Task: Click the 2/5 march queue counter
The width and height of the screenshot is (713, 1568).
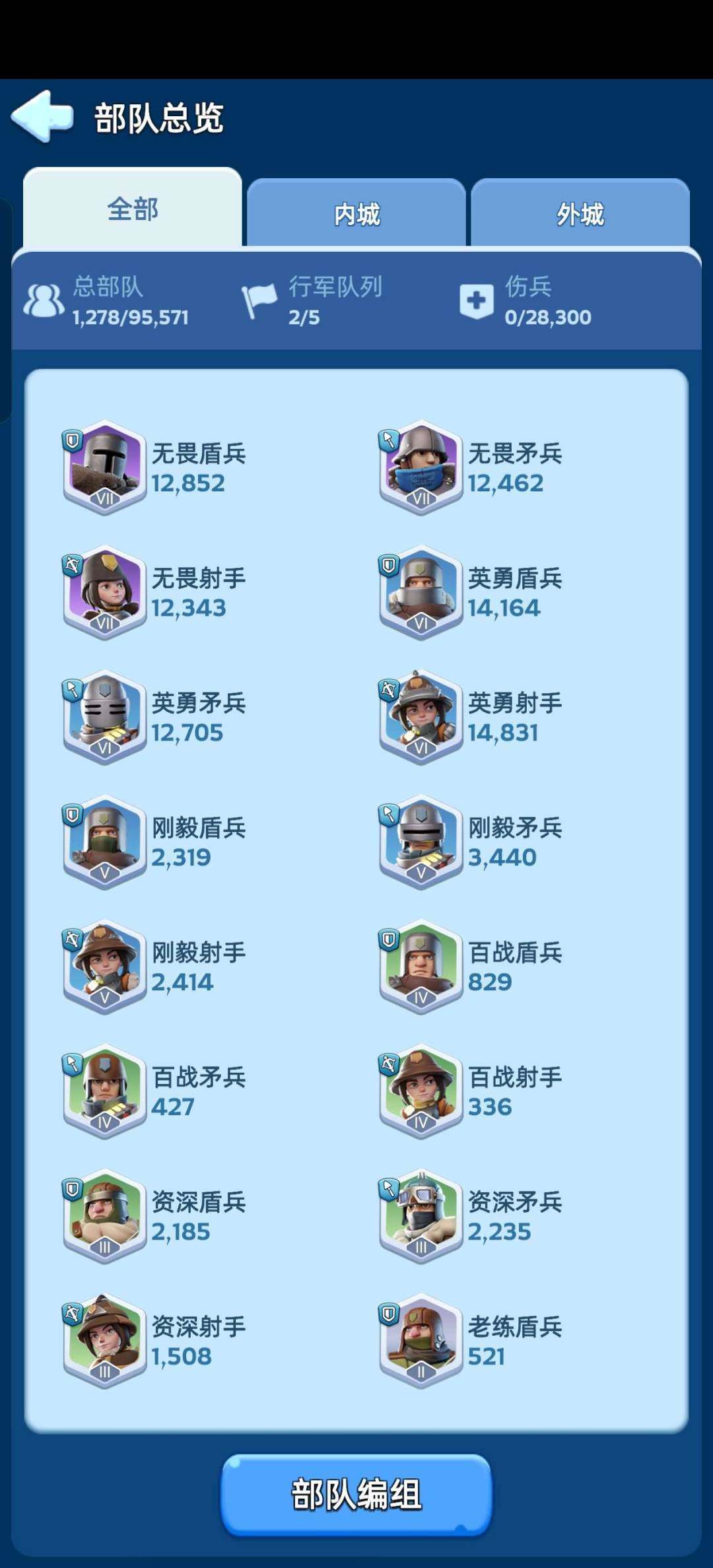Action: click(304, 317)
